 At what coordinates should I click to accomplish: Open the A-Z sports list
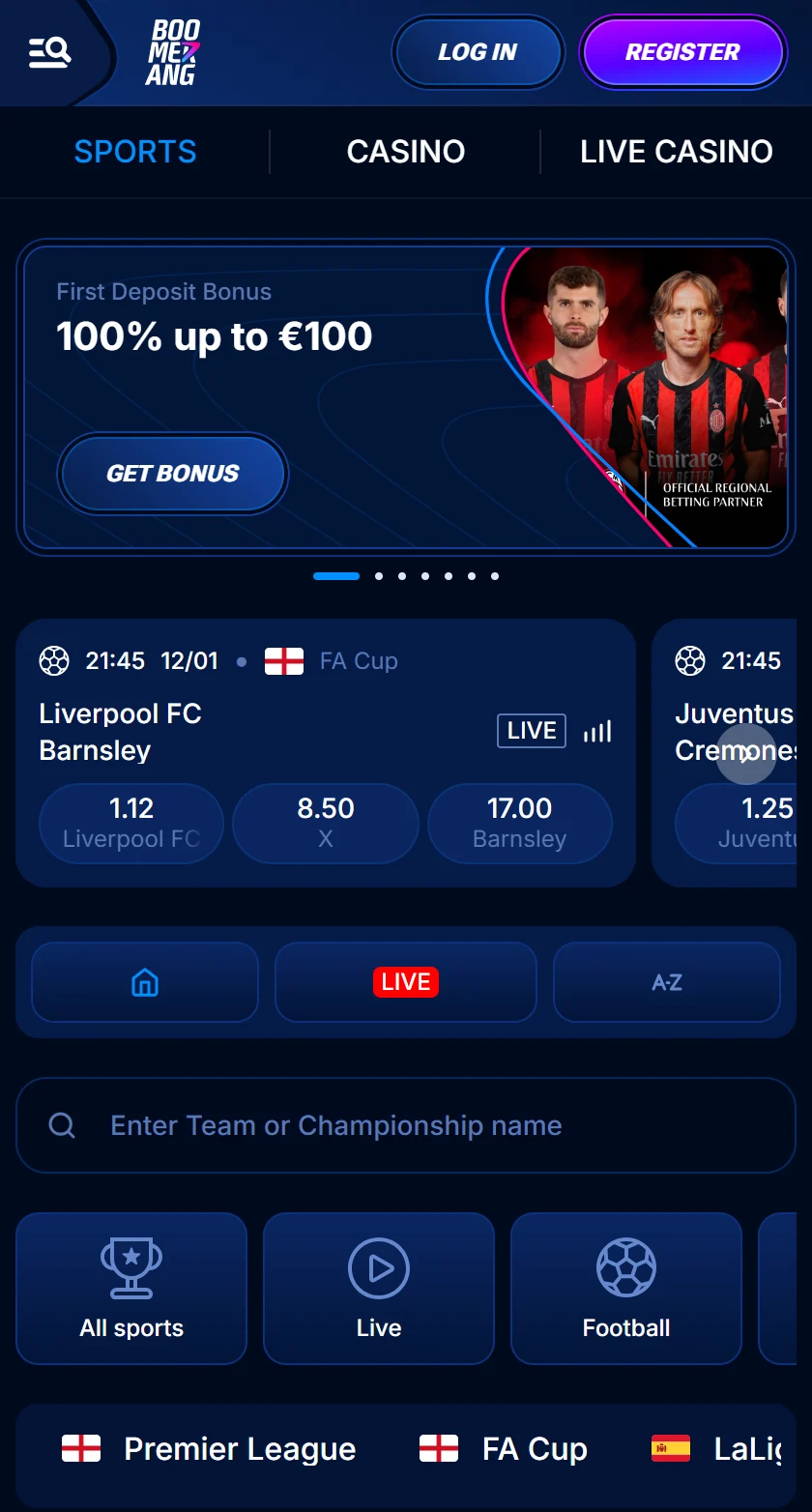667,982
